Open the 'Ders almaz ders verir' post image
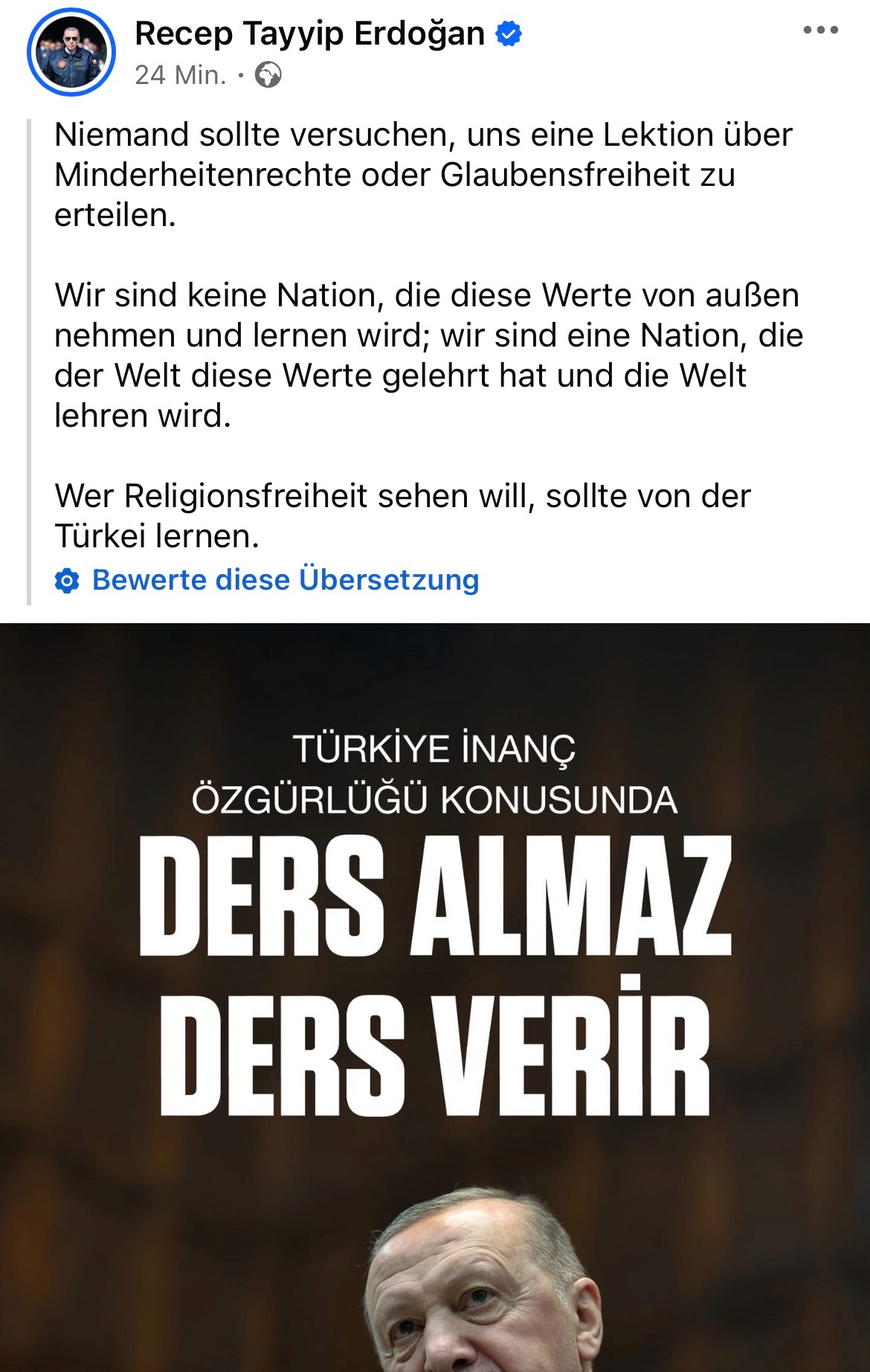This screenshot has height=1372, width=870. click(x=435, y=996)
